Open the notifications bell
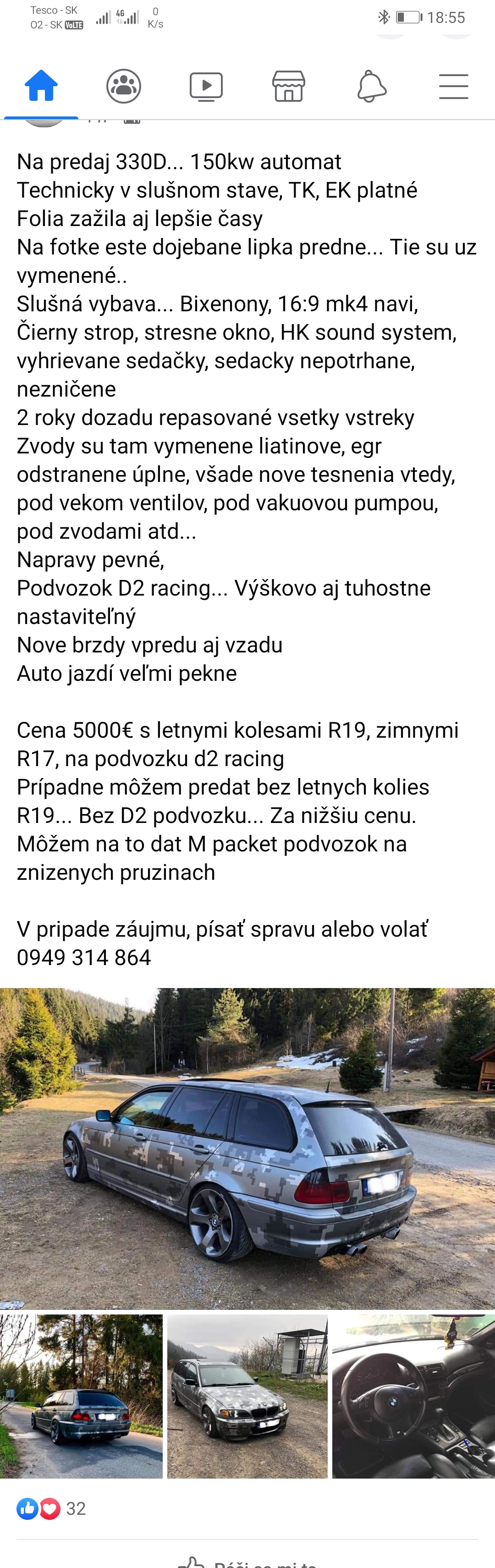Screen dimensions: 495x1568 point(371,86)
